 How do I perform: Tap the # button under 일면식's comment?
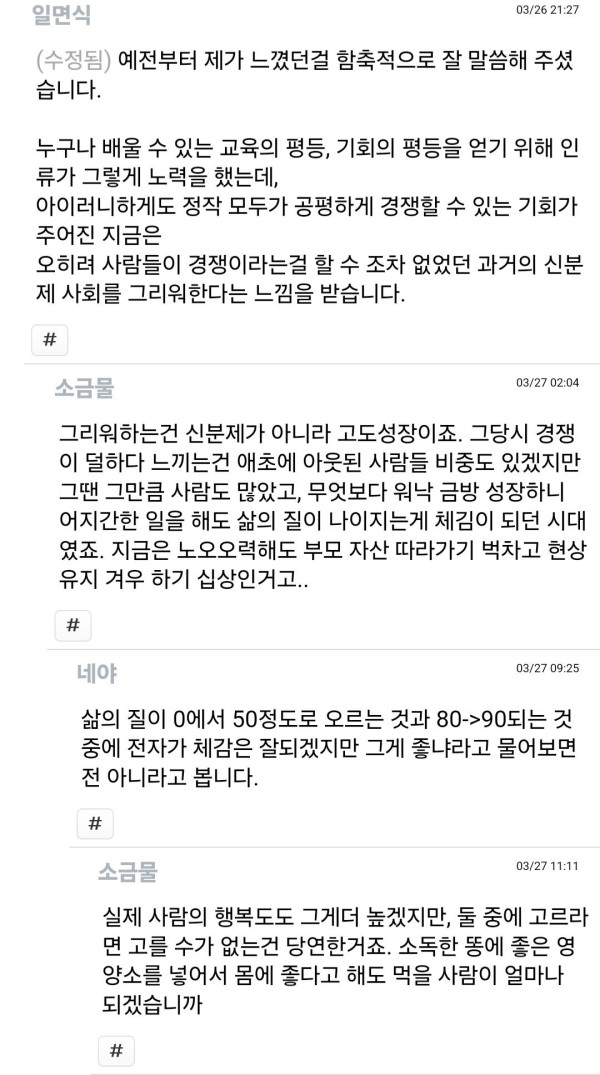click(x=50, y=339)
